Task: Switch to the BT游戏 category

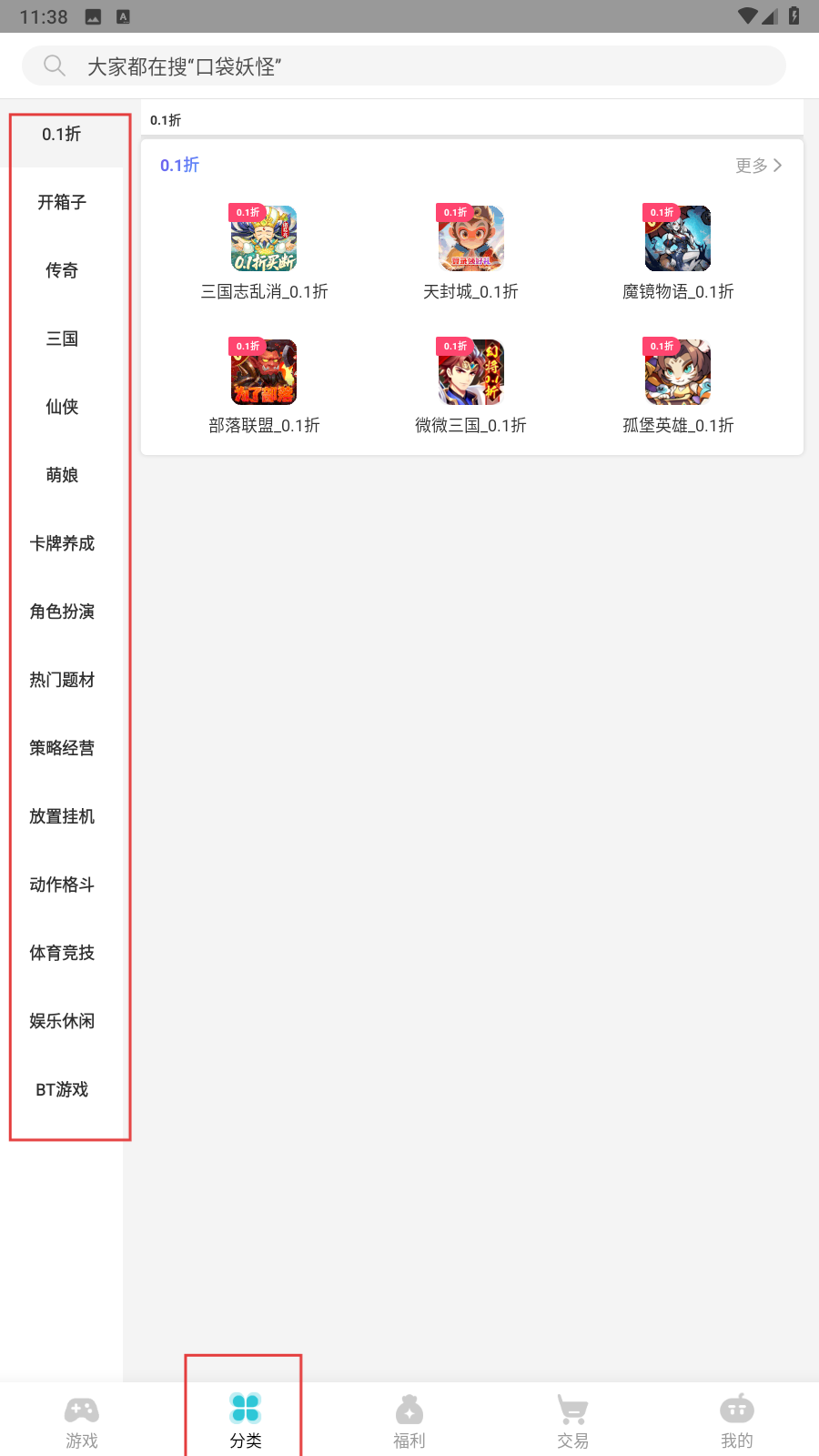Action: pyautogui.click(x=61, y=1089)
